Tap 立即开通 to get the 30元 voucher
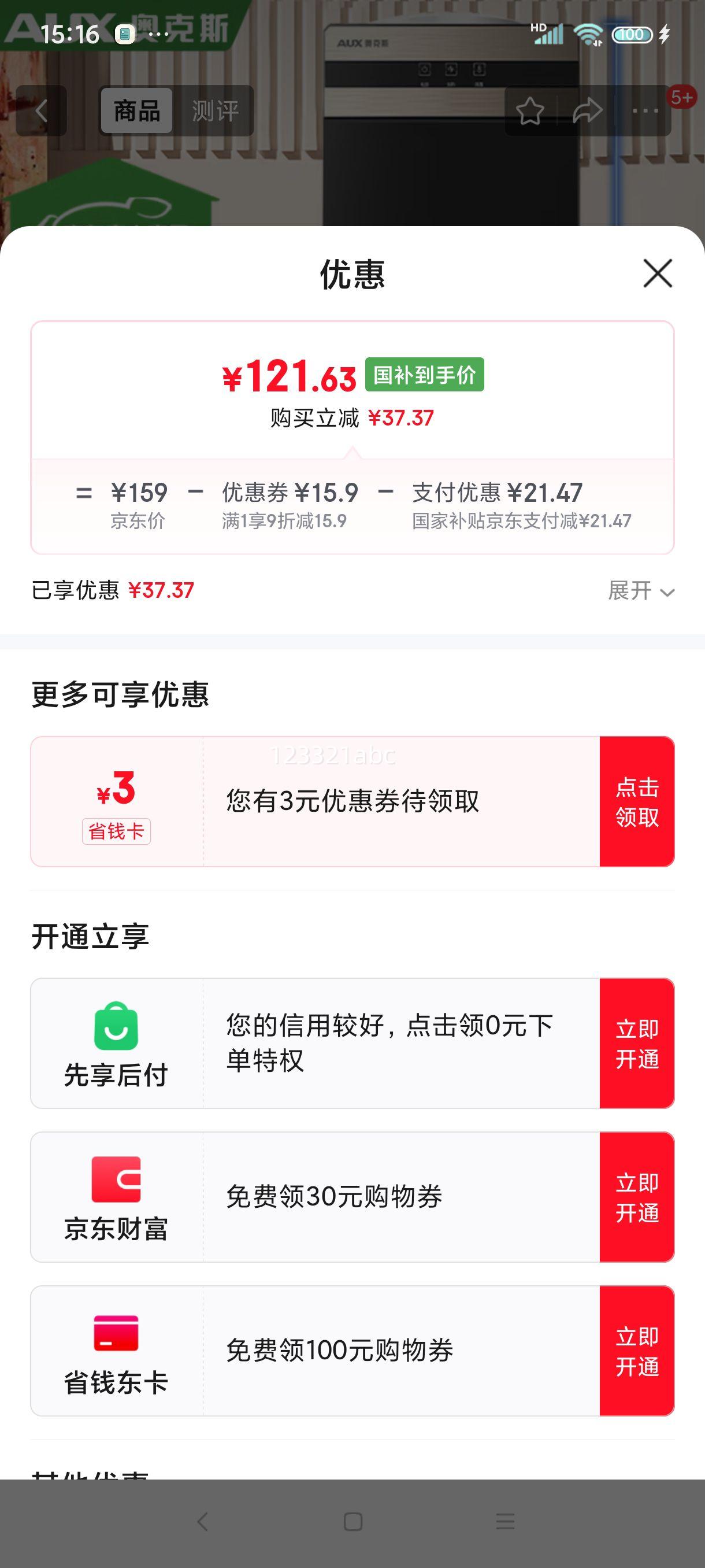705x1568 pixels. coord(636,1197)
